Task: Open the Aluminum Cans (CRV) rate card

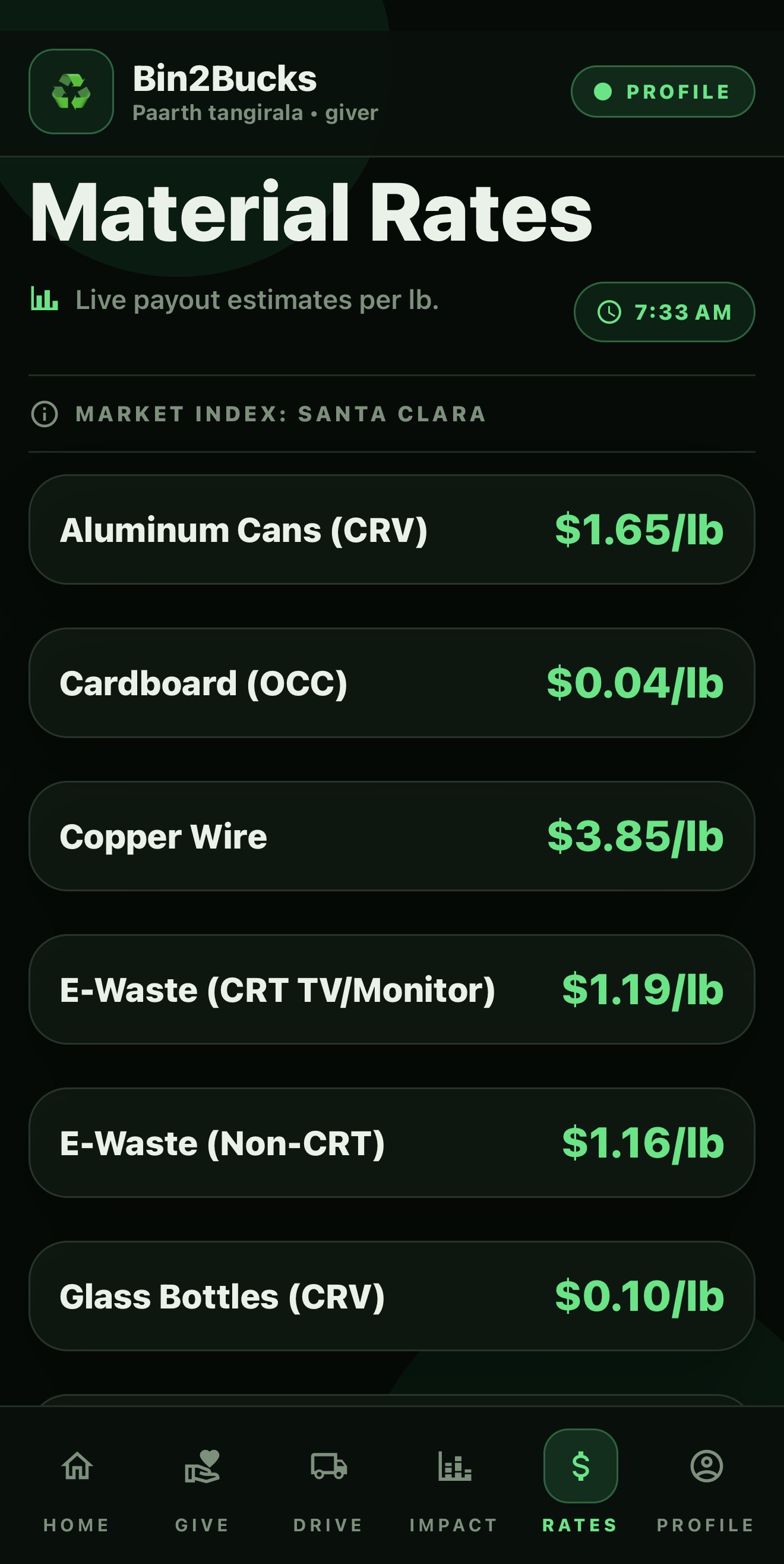Action: 392,529
